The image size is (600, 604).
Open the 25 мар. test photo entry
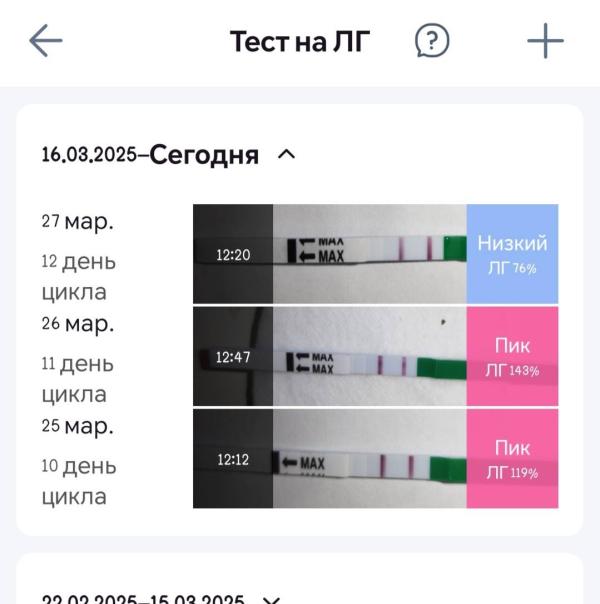point(369,459)
